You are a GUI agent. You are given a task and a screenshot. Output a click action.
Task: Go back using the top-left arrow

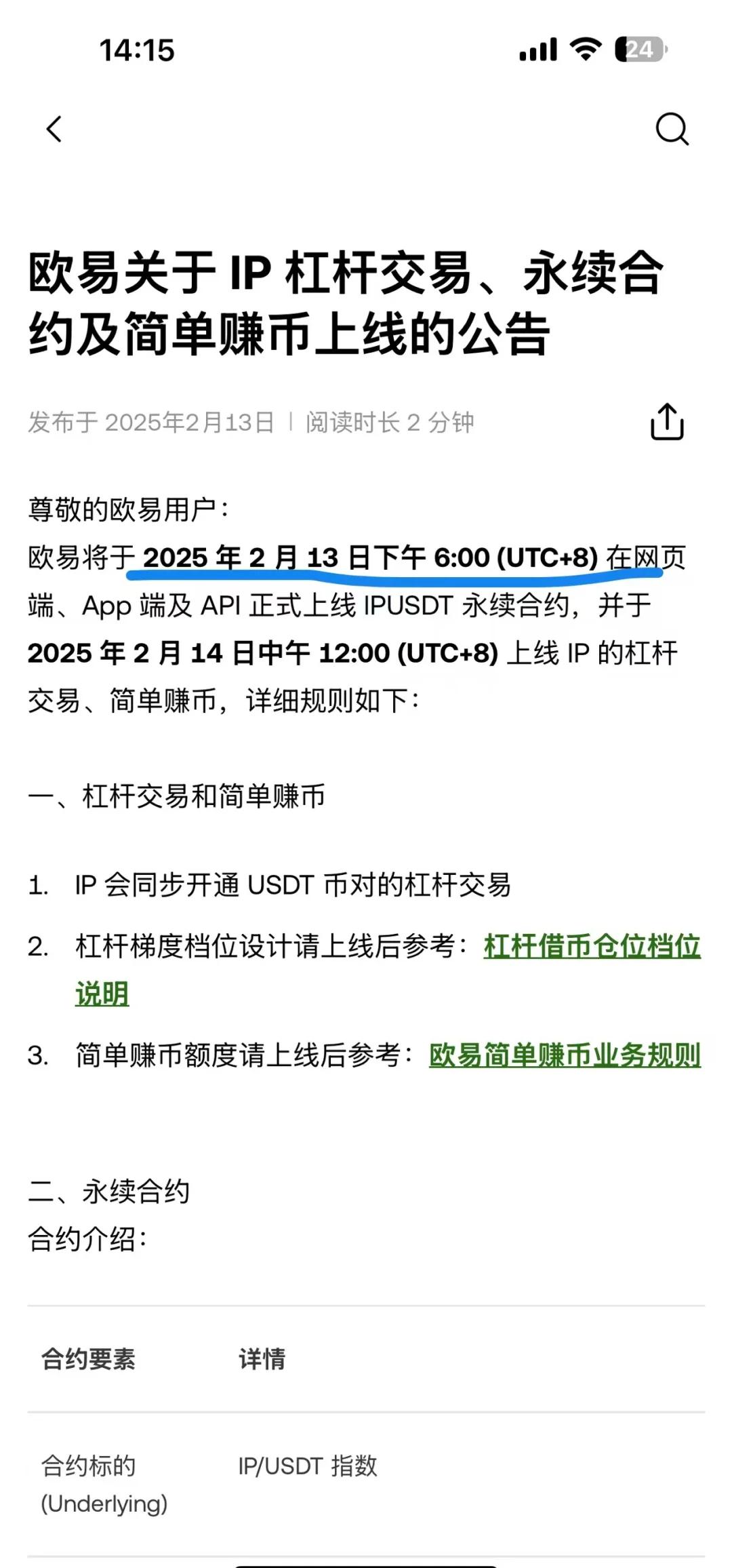click(x=54, y=129)
